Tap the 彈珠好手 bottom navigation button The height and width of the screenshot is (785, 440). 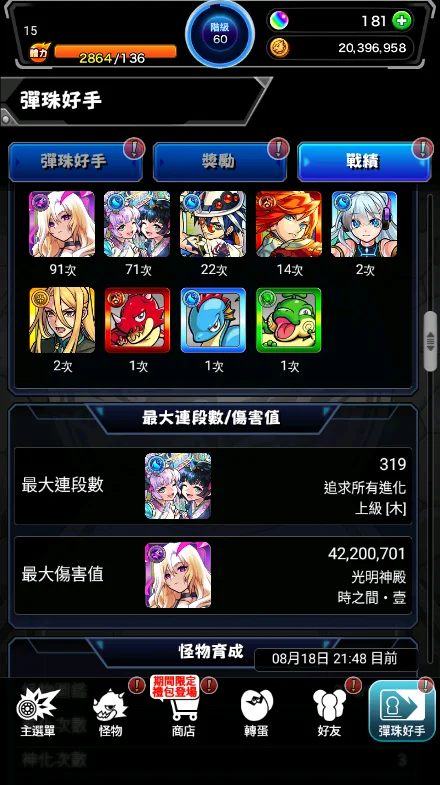click(x=402, y=710)
